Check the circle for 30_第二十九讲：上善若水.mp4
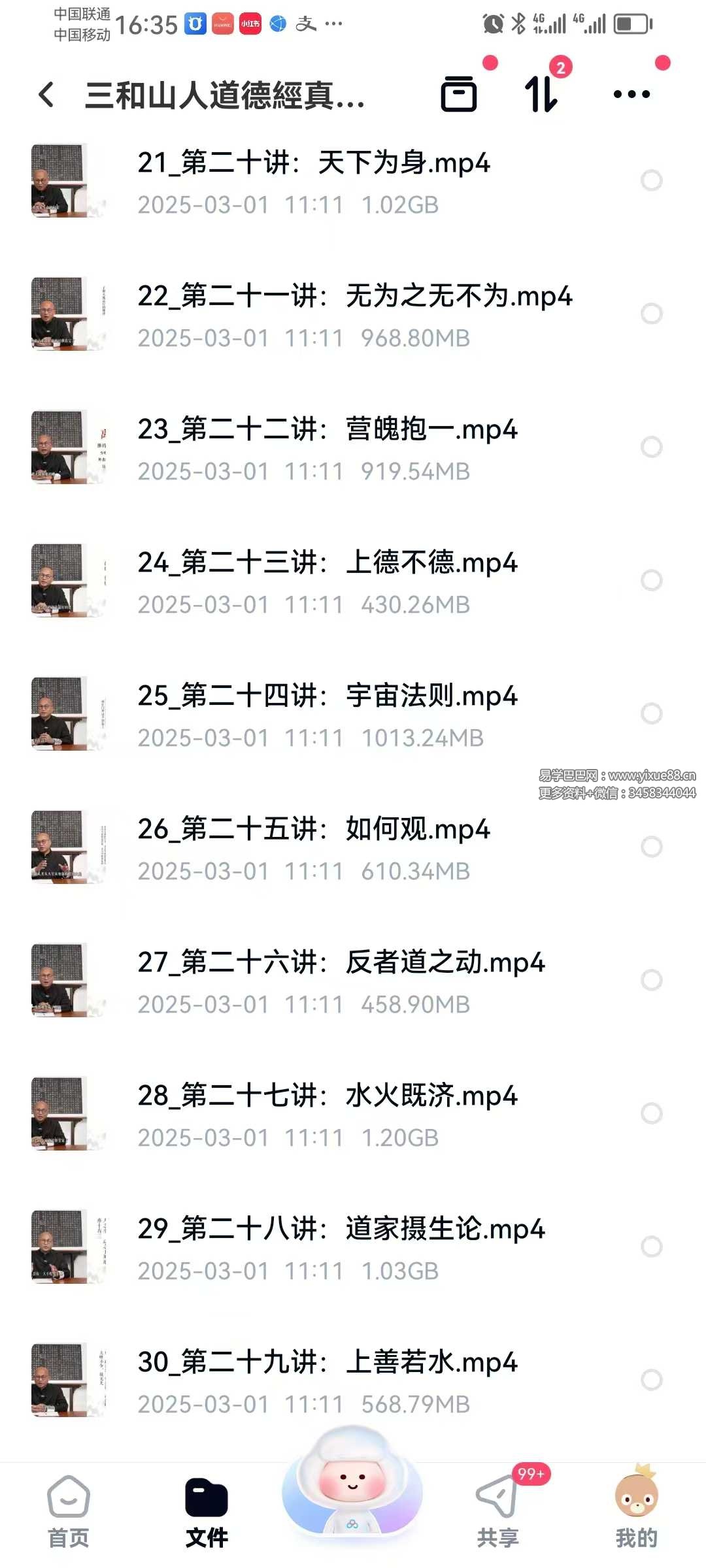Viewport: 706px width, 1568px height. click(x=651, y=1380)
